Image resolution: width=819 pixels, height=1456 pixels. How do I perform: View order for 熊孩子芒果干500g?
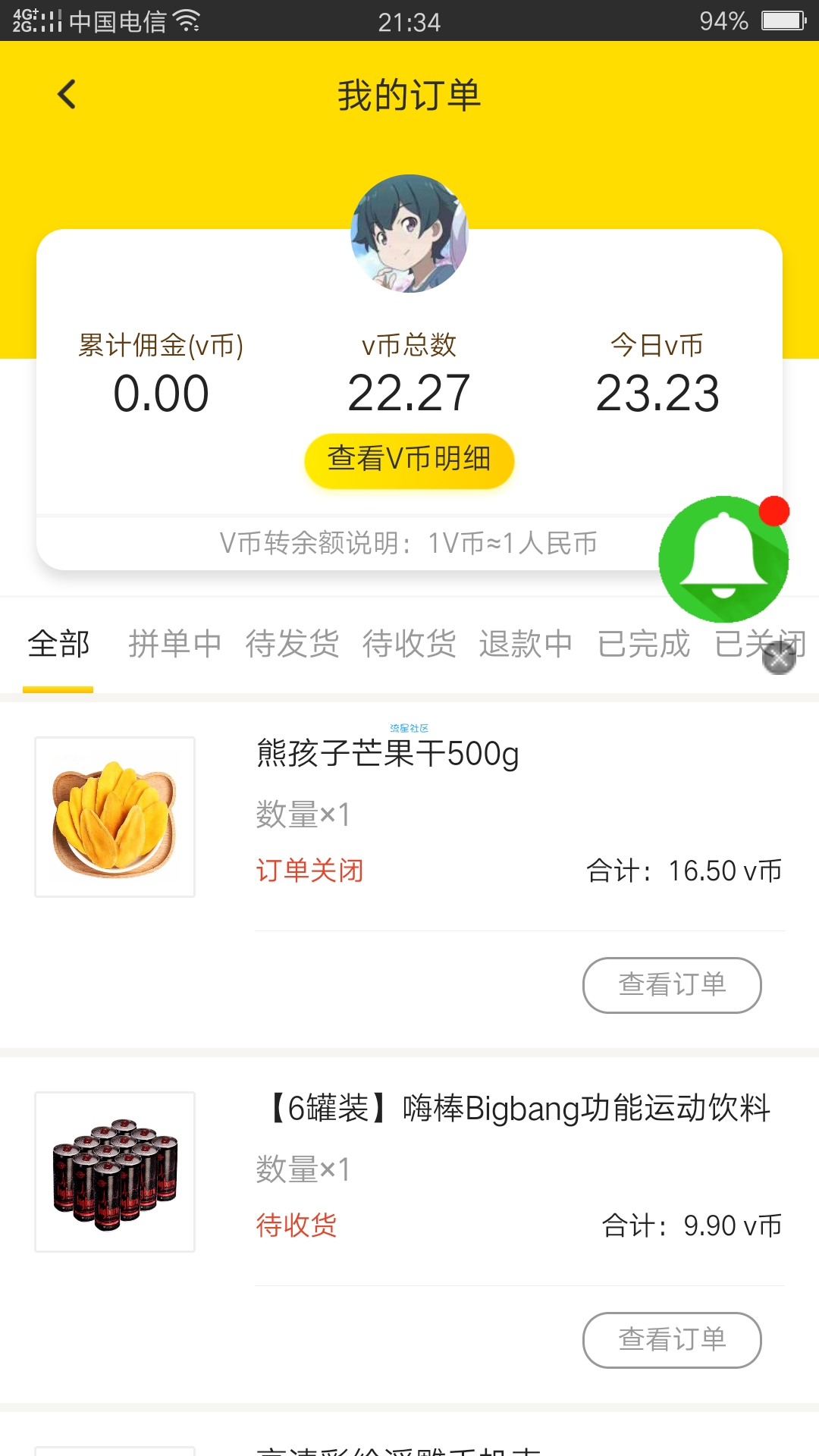click(672, 985)
